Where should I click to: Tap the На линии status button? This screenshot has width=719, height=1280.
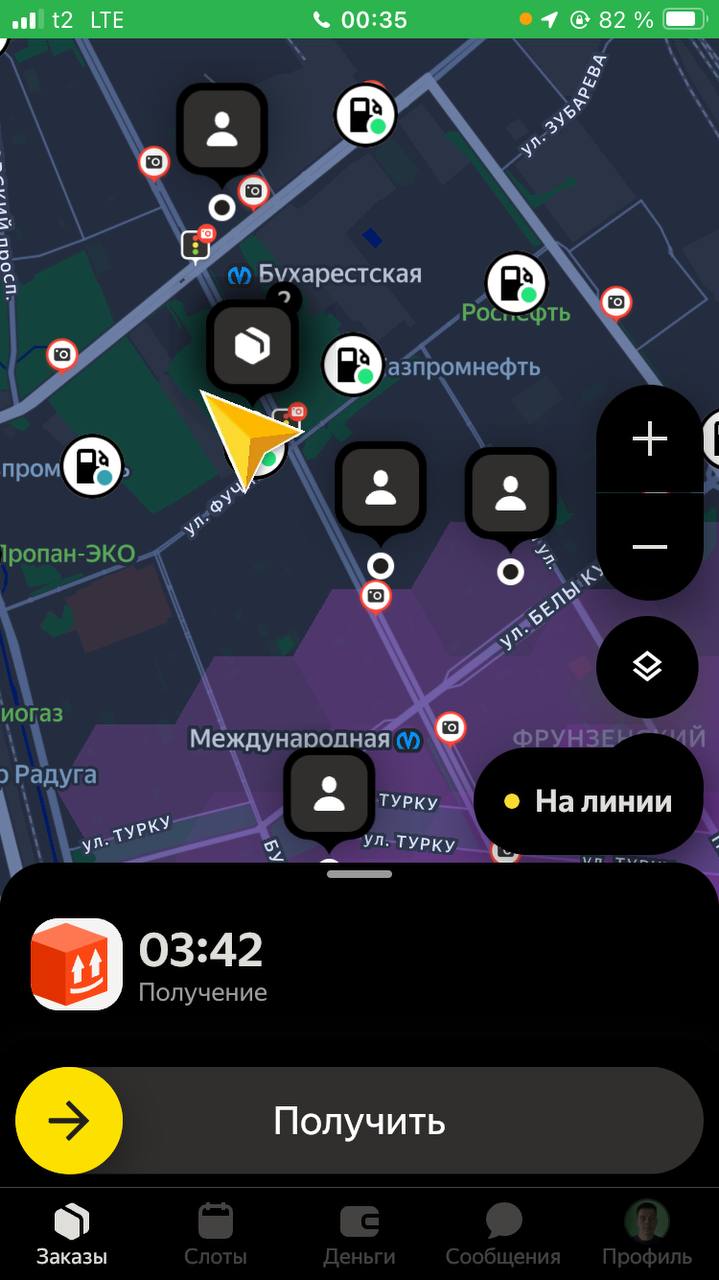pyautogui.click(x=589, y=801)
